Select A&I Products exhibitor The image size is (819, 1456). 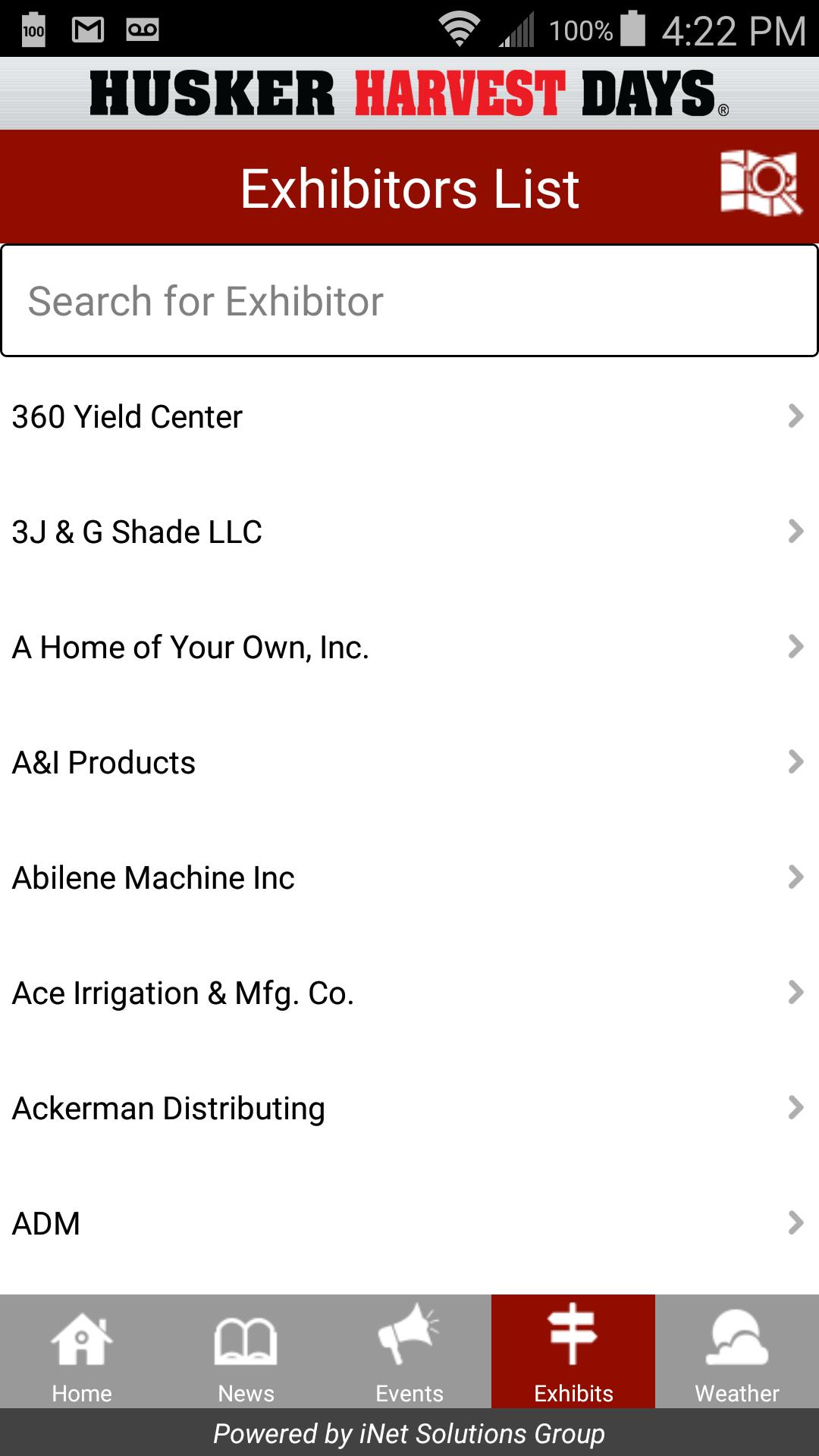409,762
